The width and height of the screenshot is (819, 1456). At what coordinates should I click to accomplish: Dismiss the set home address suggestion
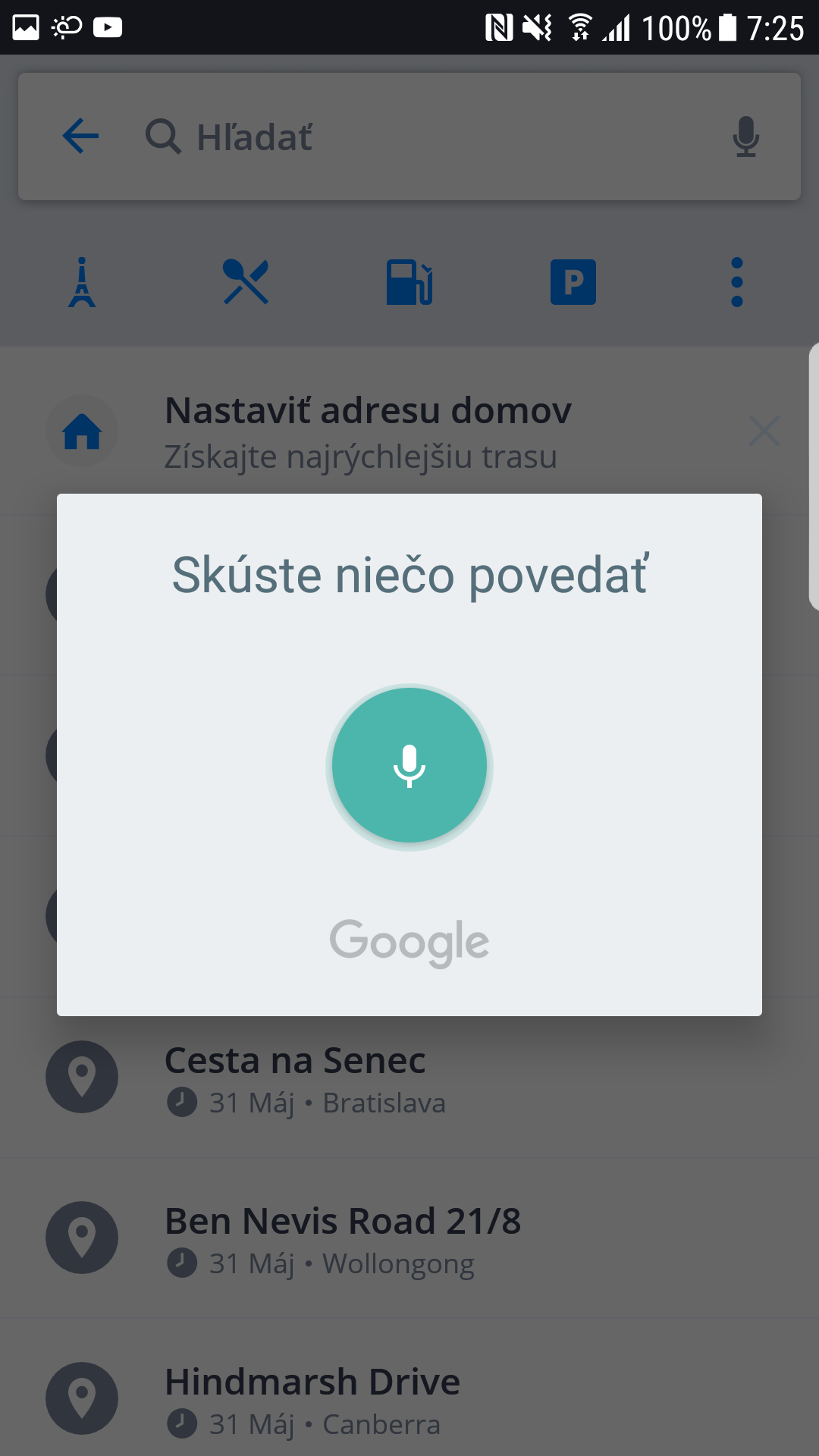[x=764, y=431]
